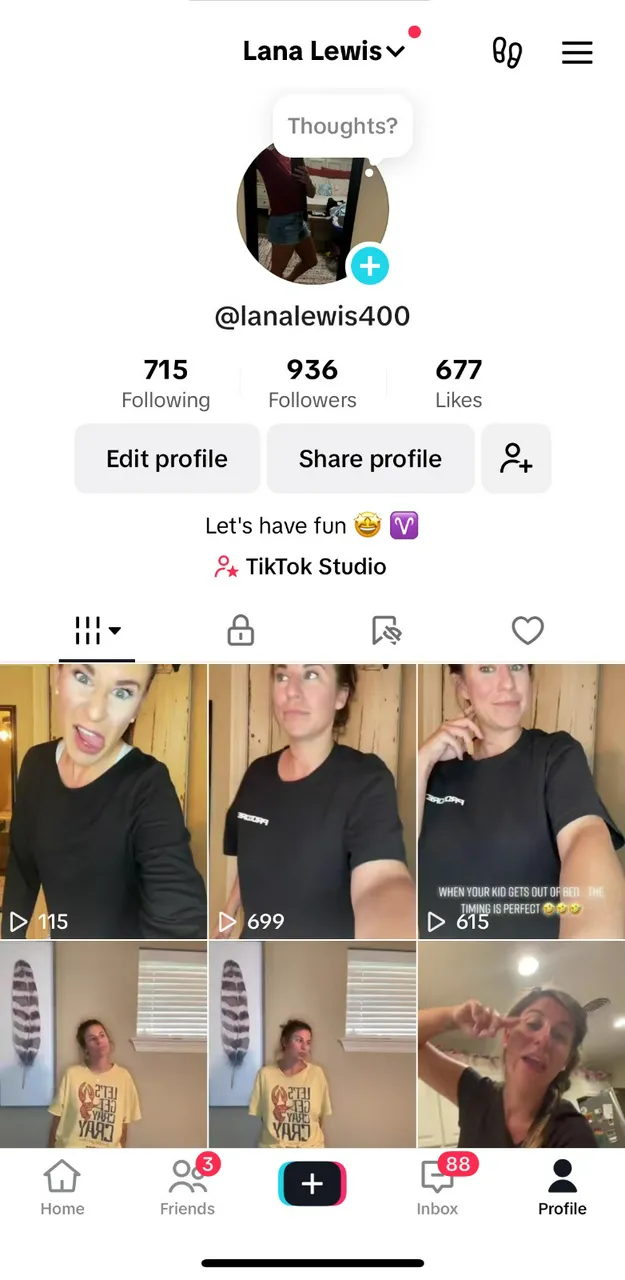Open the add friends icon button
This screenshot has height=1280, width=625.
coord(516,459)
